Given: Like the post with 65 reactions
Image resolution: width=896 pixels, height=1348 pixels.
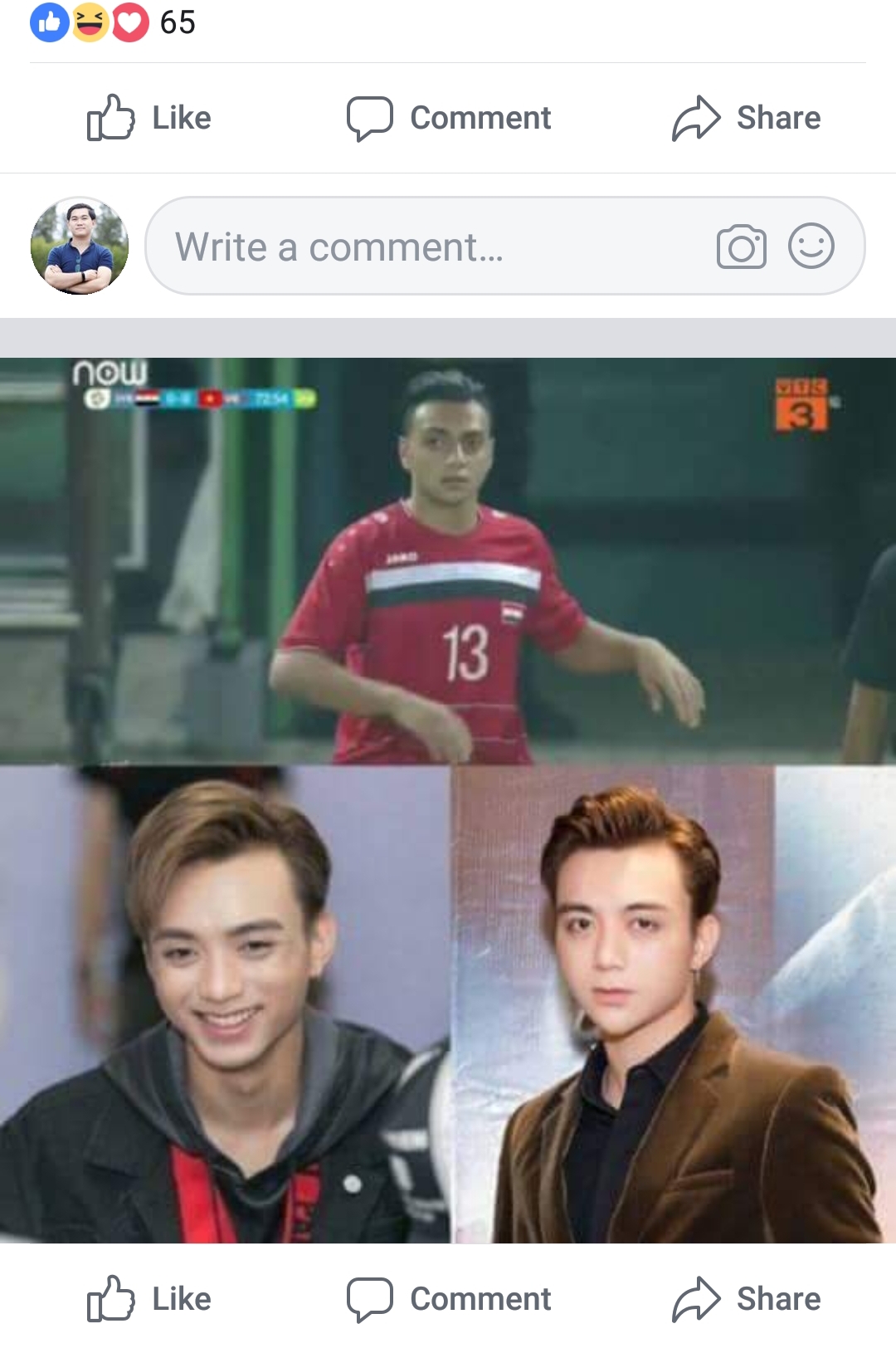Looking at the screenshot, I should [x=149, y=118].
